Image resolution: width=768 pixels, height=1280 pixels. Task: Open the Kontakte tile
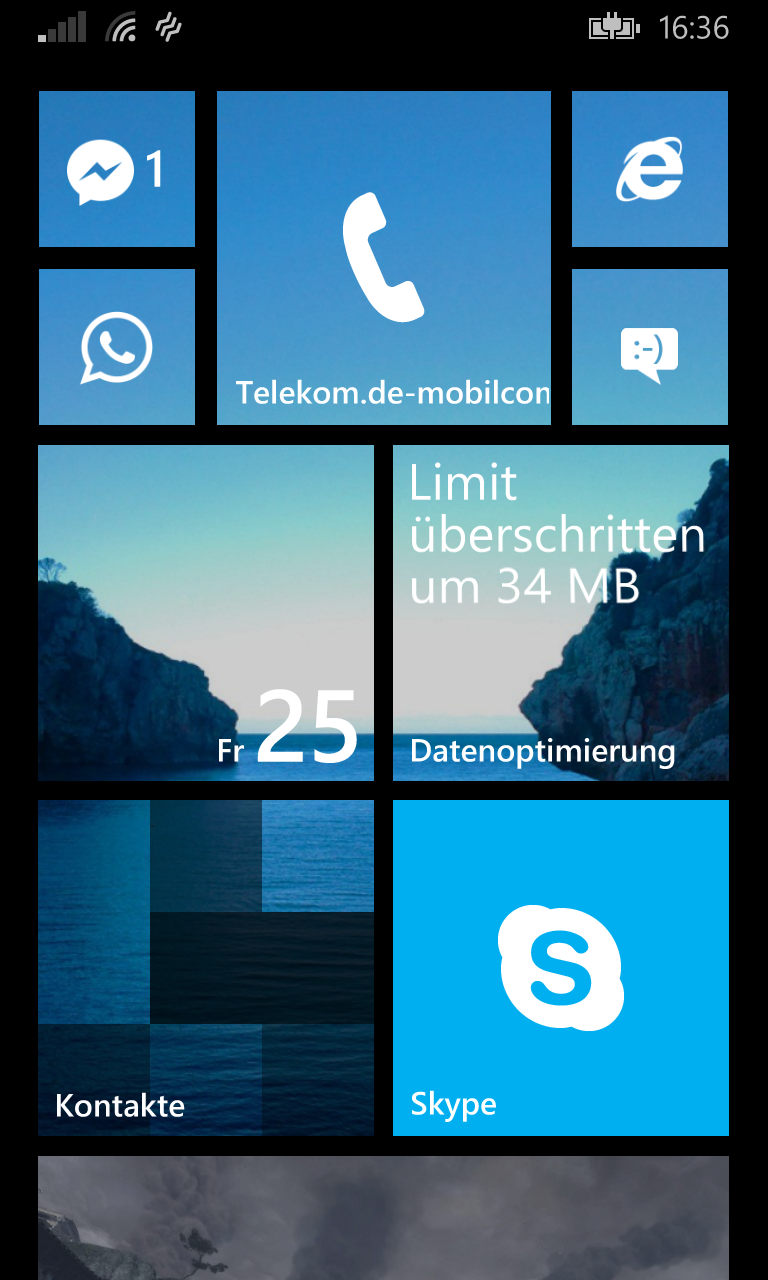206,968
